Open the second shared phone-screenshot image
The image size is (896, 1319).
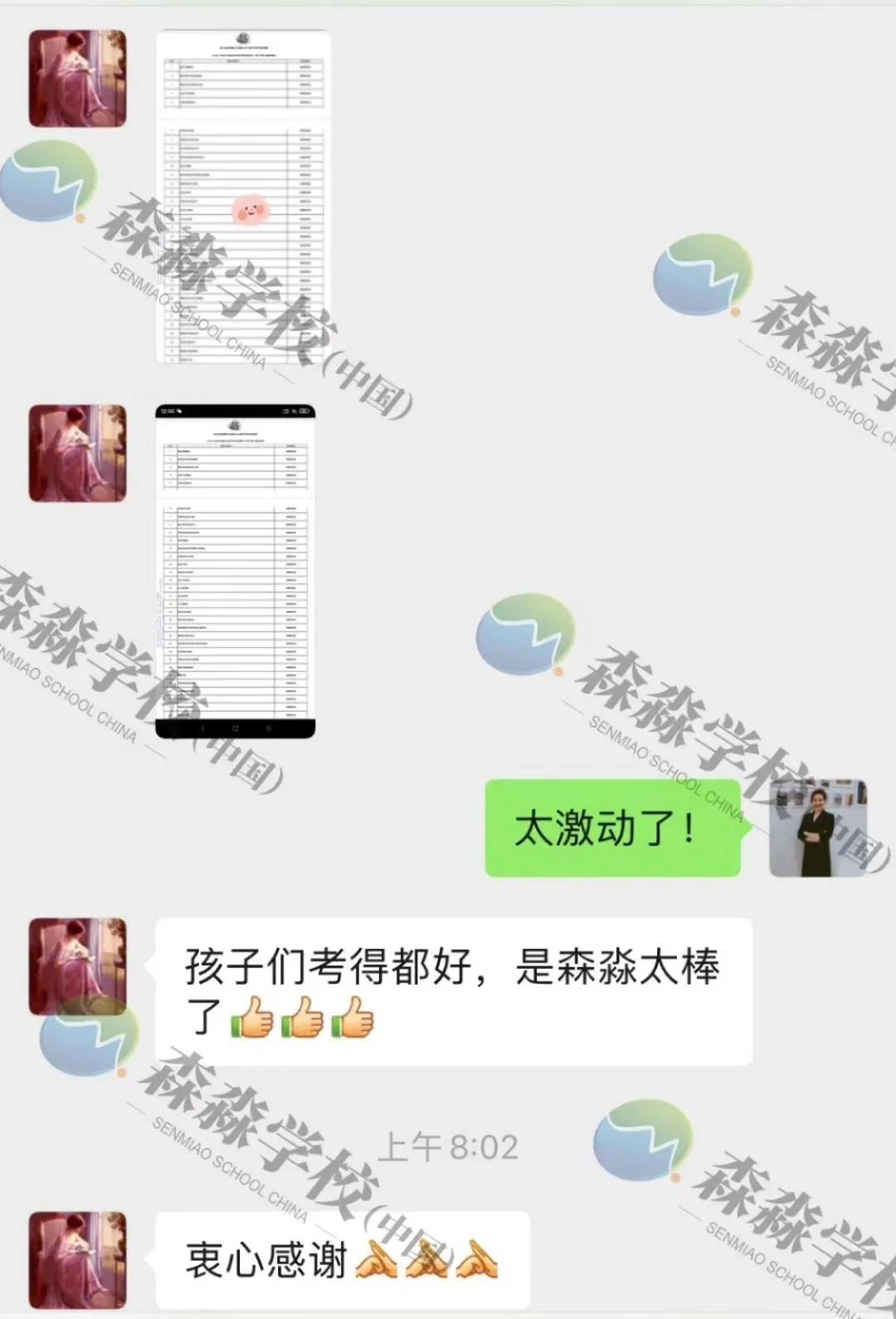pos(235,571)
